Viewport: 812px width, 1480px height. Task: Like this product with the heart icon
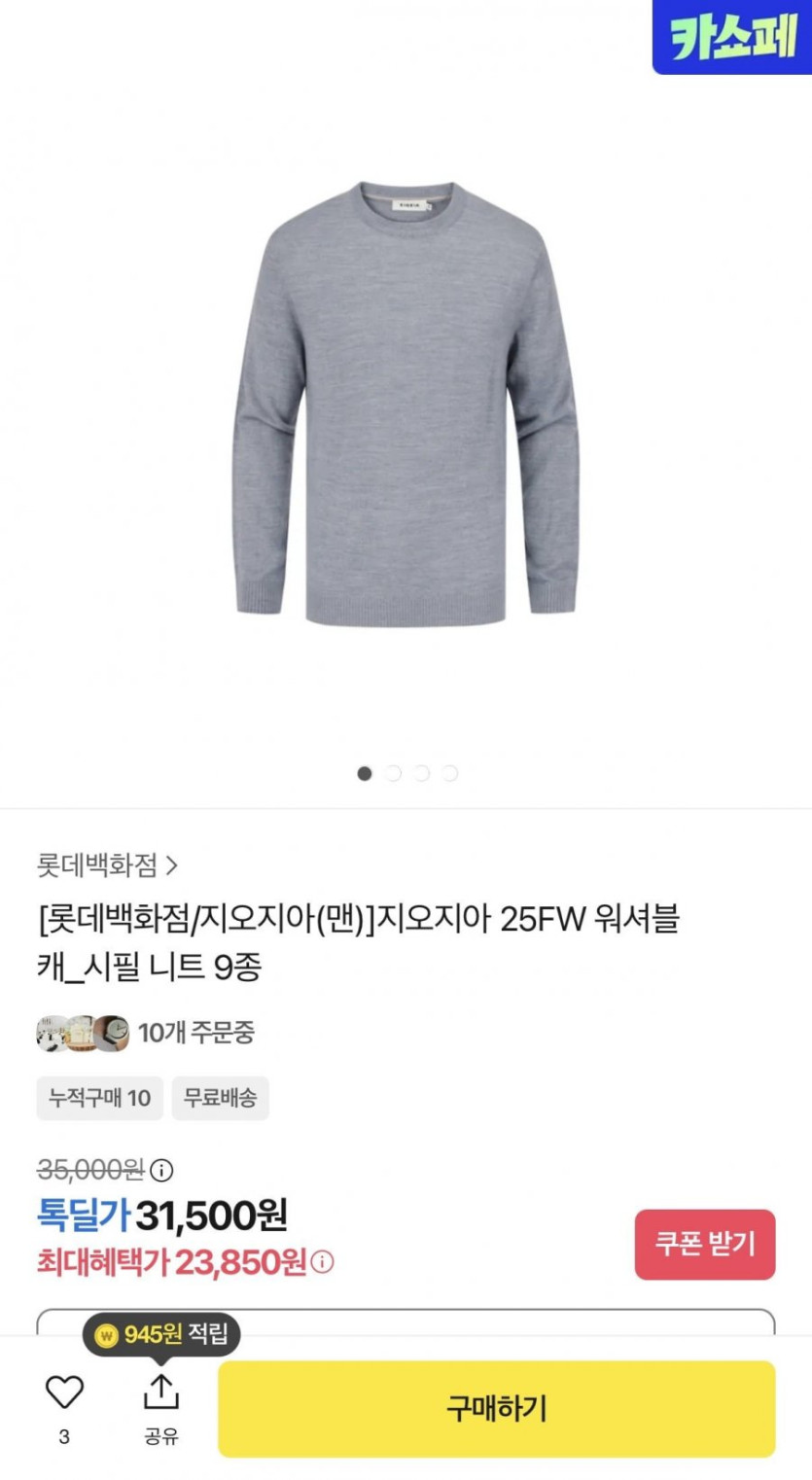tap(64, 1393)
